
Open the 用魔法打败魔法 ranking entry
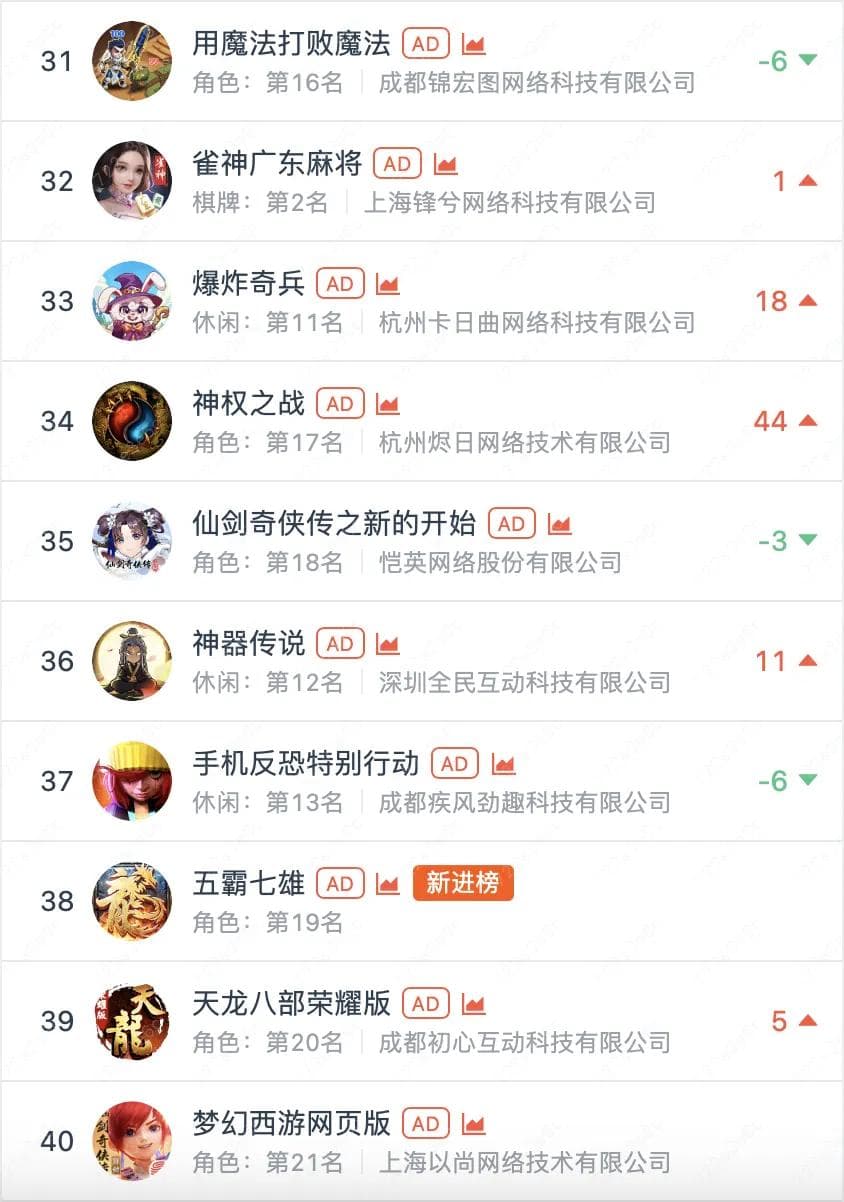pos(291,44)
